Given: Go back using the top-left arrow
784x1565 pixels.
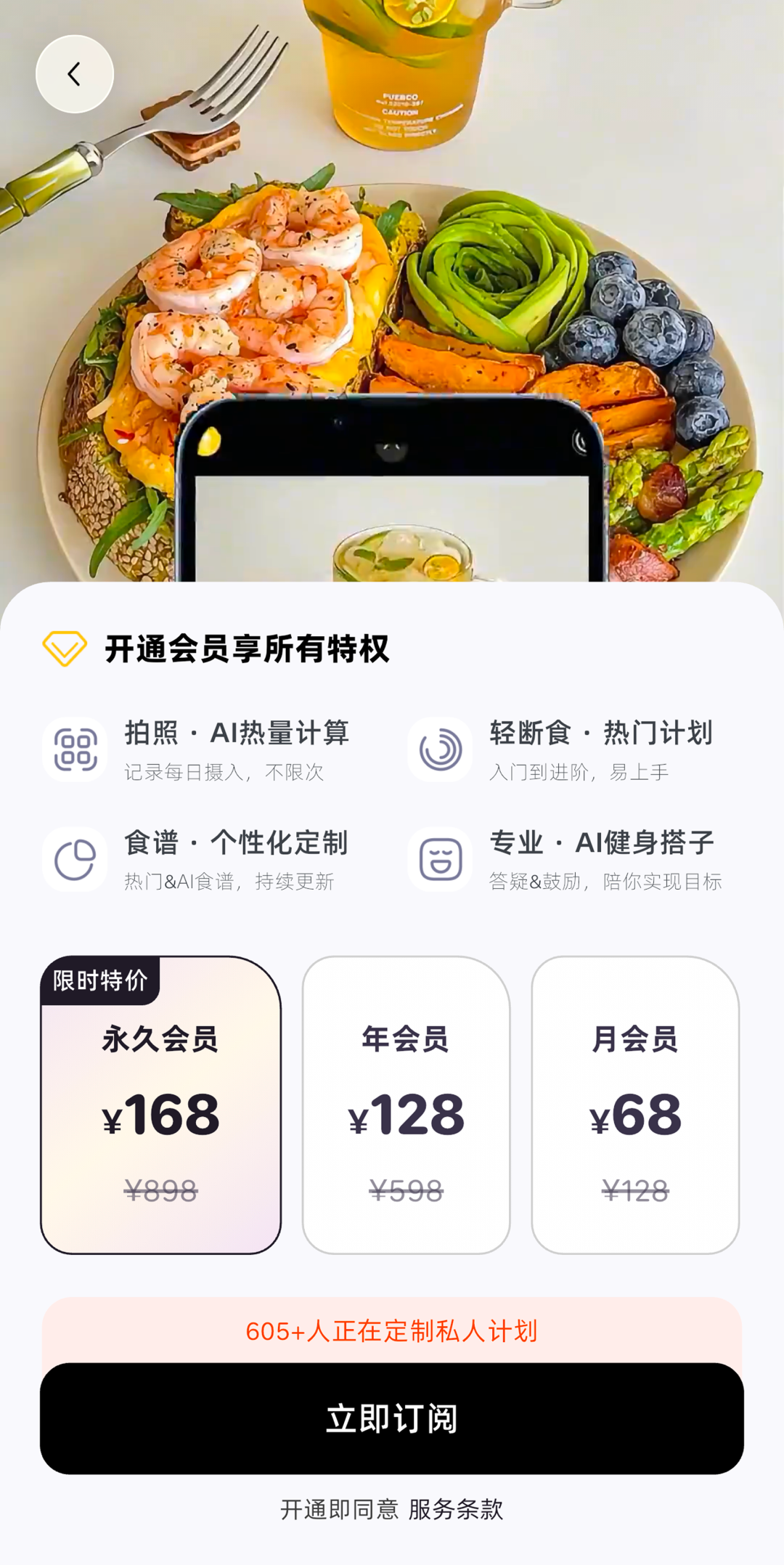Looking at the screenshot, I should [x=75, y=74].
